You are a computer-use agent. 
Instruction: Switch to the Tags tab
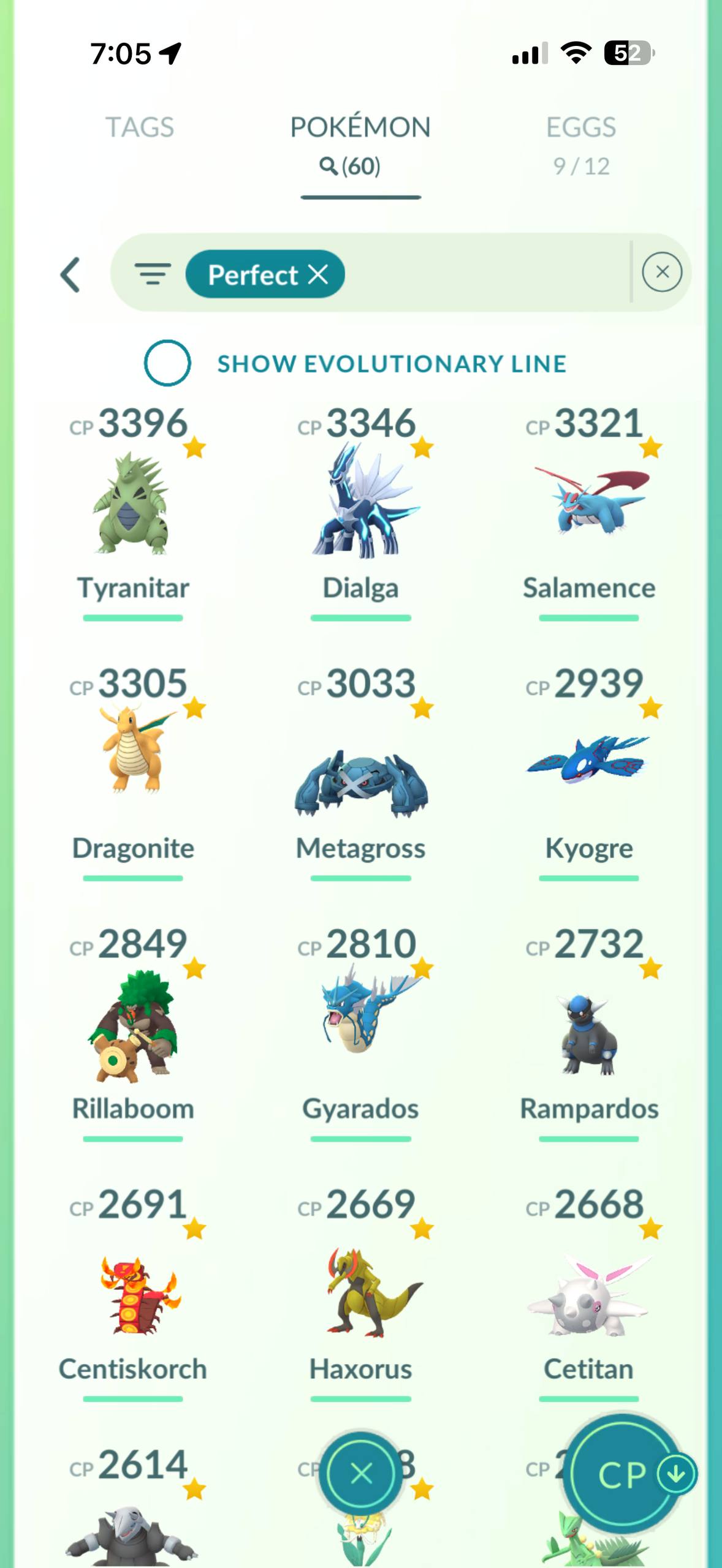pos(140,127)
